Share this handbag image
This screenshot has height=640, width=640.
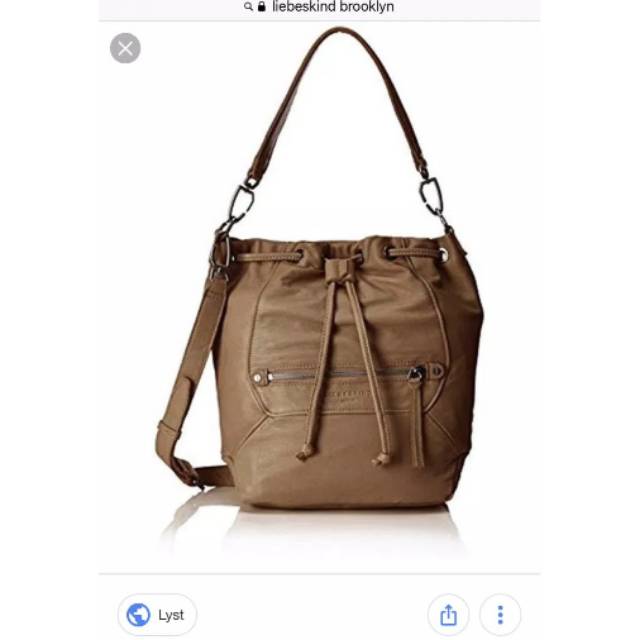point(448,615)
